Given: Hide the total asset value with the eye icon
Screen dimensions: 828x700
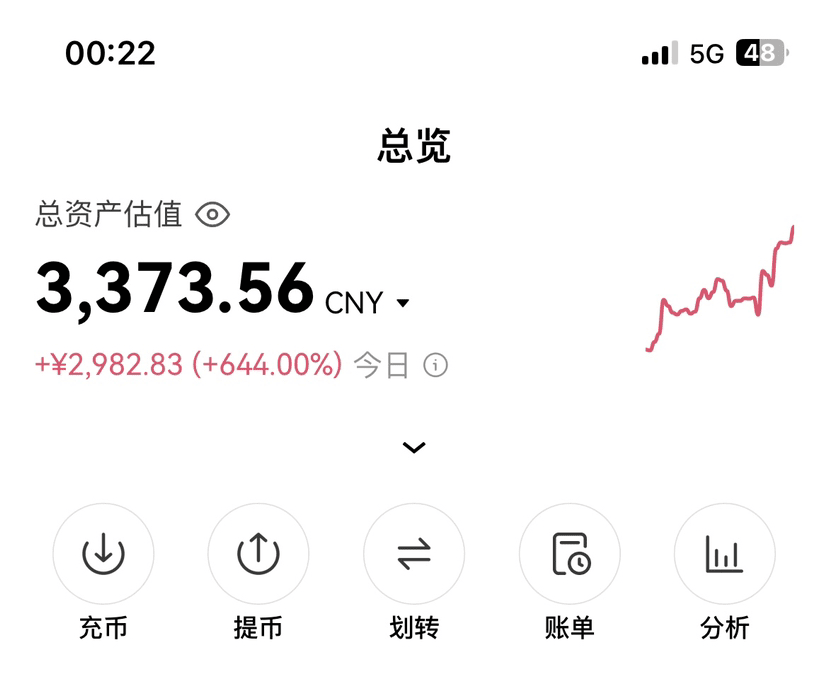Looking at the screenshot, I should [213, 214].
